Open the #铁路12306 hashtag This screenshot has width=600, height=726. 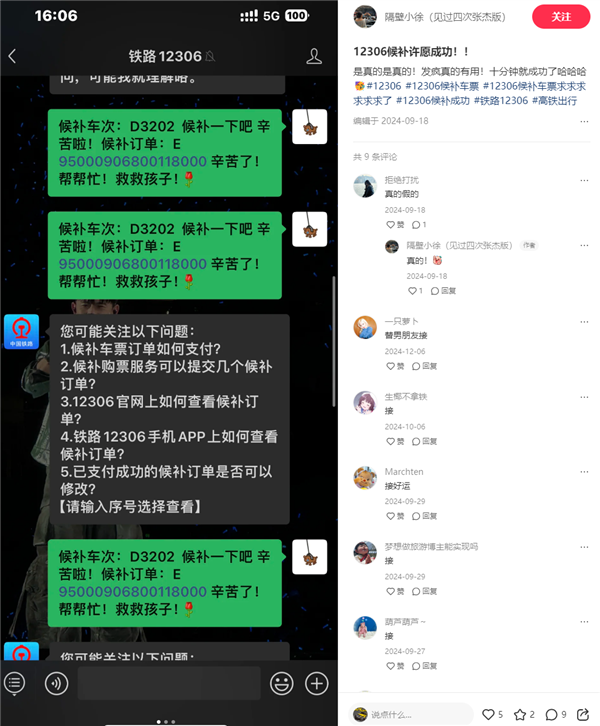(500, 101)
